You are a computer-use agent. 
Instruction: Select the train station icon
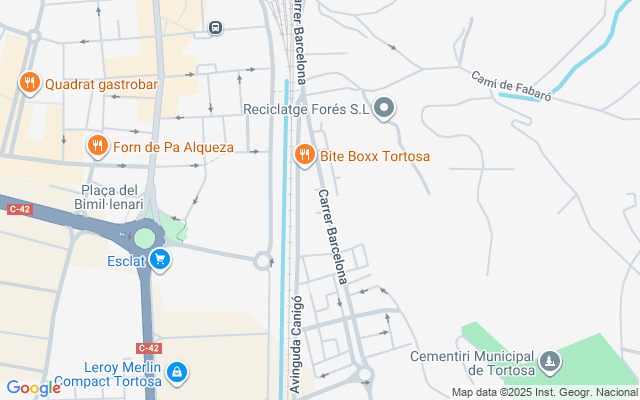coord(216,28)
